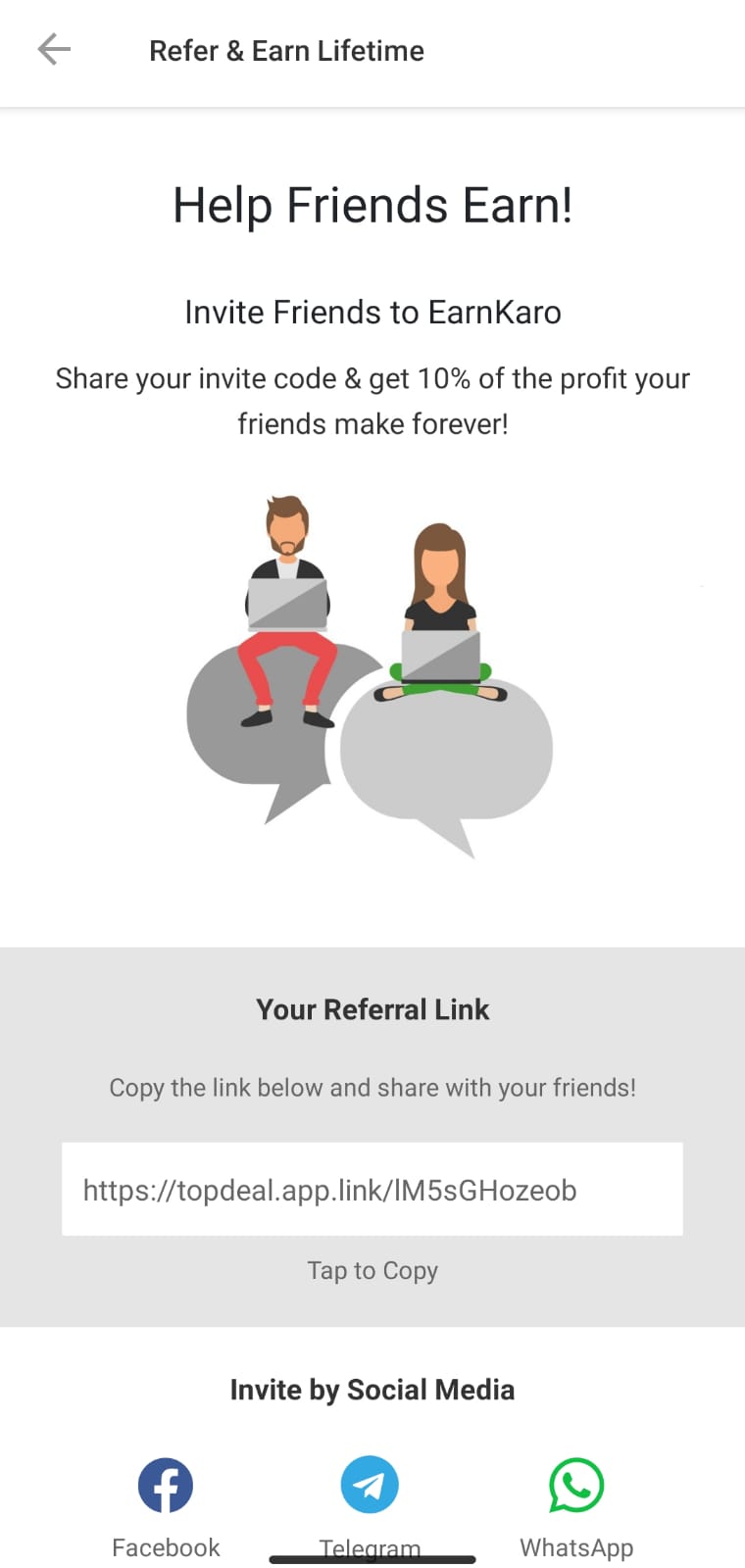Viewport: 745px width, 1568px height.
Task: Tap the 'Tap to Copy' text
Action: pyautogui.click(x=372, y=1270)
